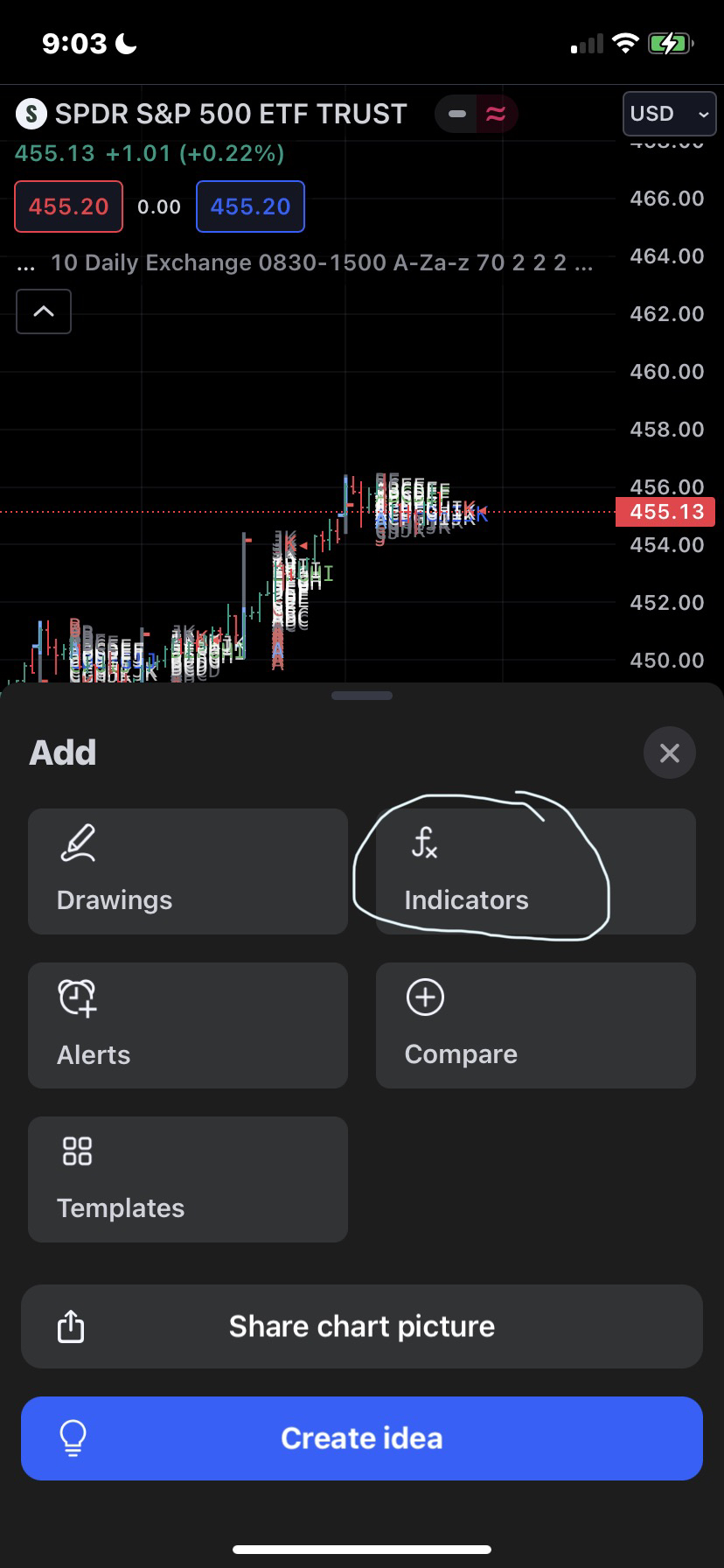
Task: Tap the Compare plus-circle icon
Action: 425,997
